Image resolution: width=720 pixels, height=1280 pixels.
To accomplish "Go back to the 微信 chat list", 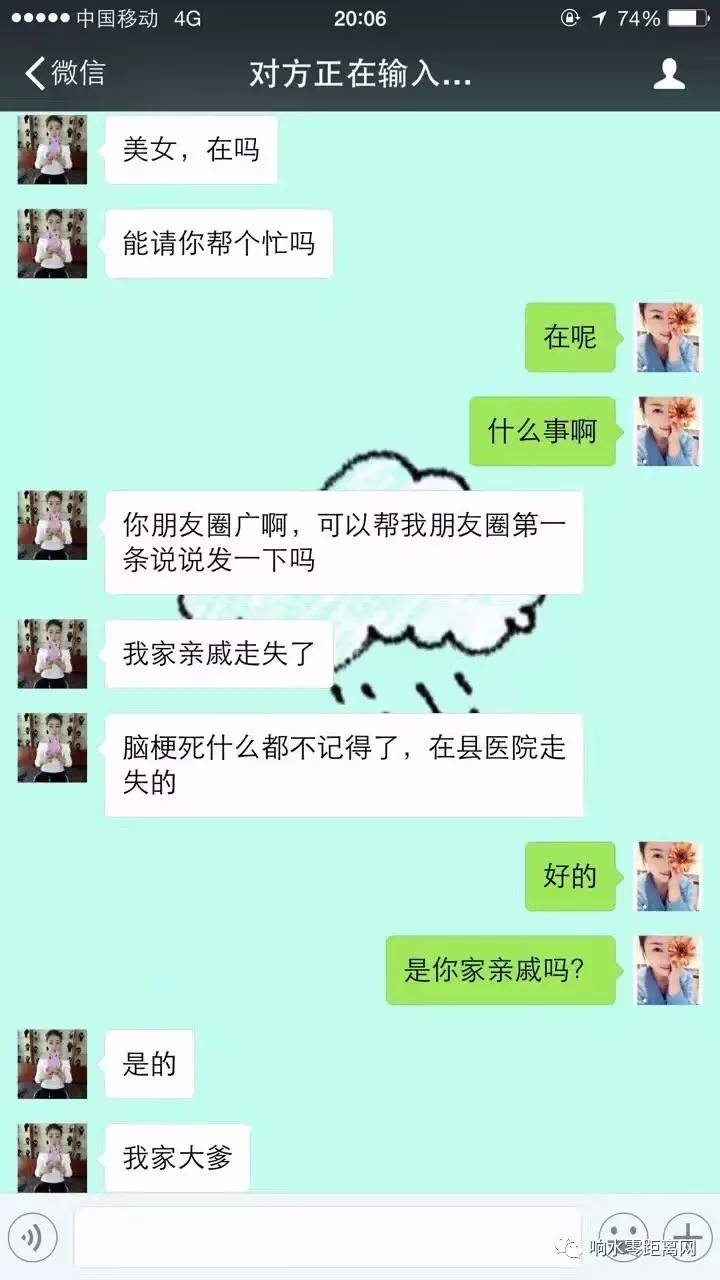I will 65,73.
